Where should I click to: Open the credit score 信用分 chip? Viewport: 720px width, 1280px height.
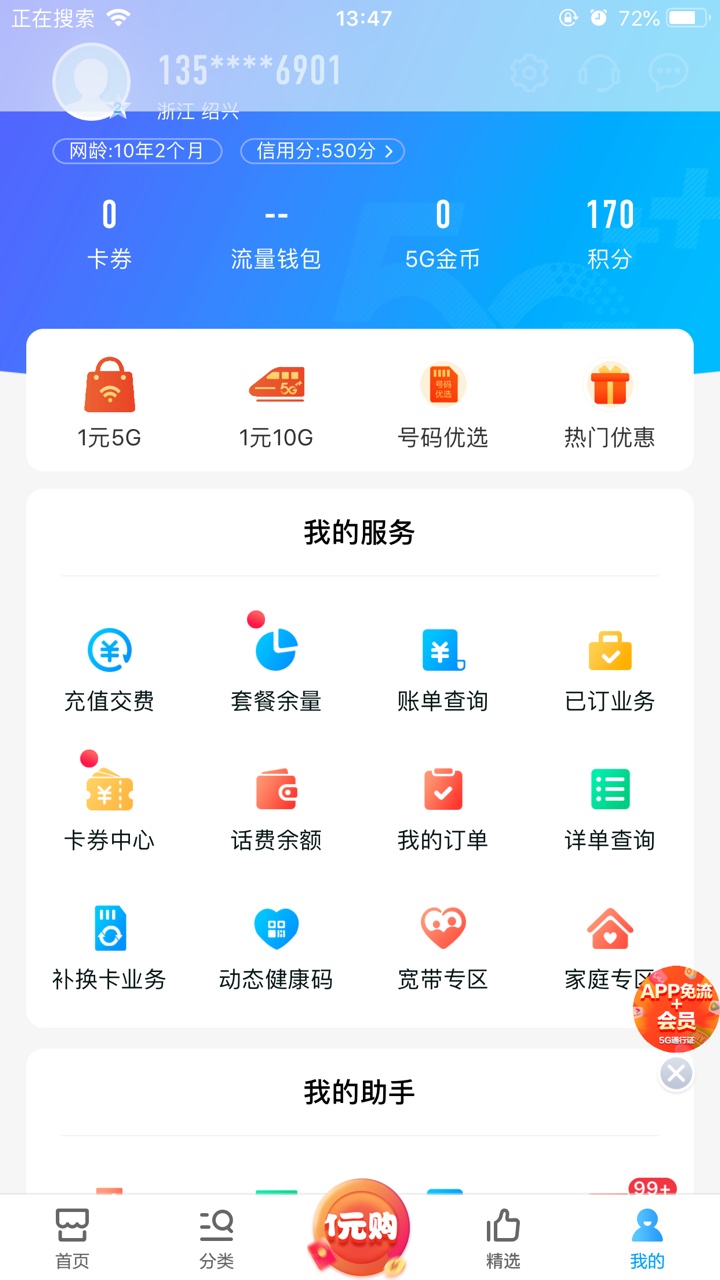tap(323, 151)
